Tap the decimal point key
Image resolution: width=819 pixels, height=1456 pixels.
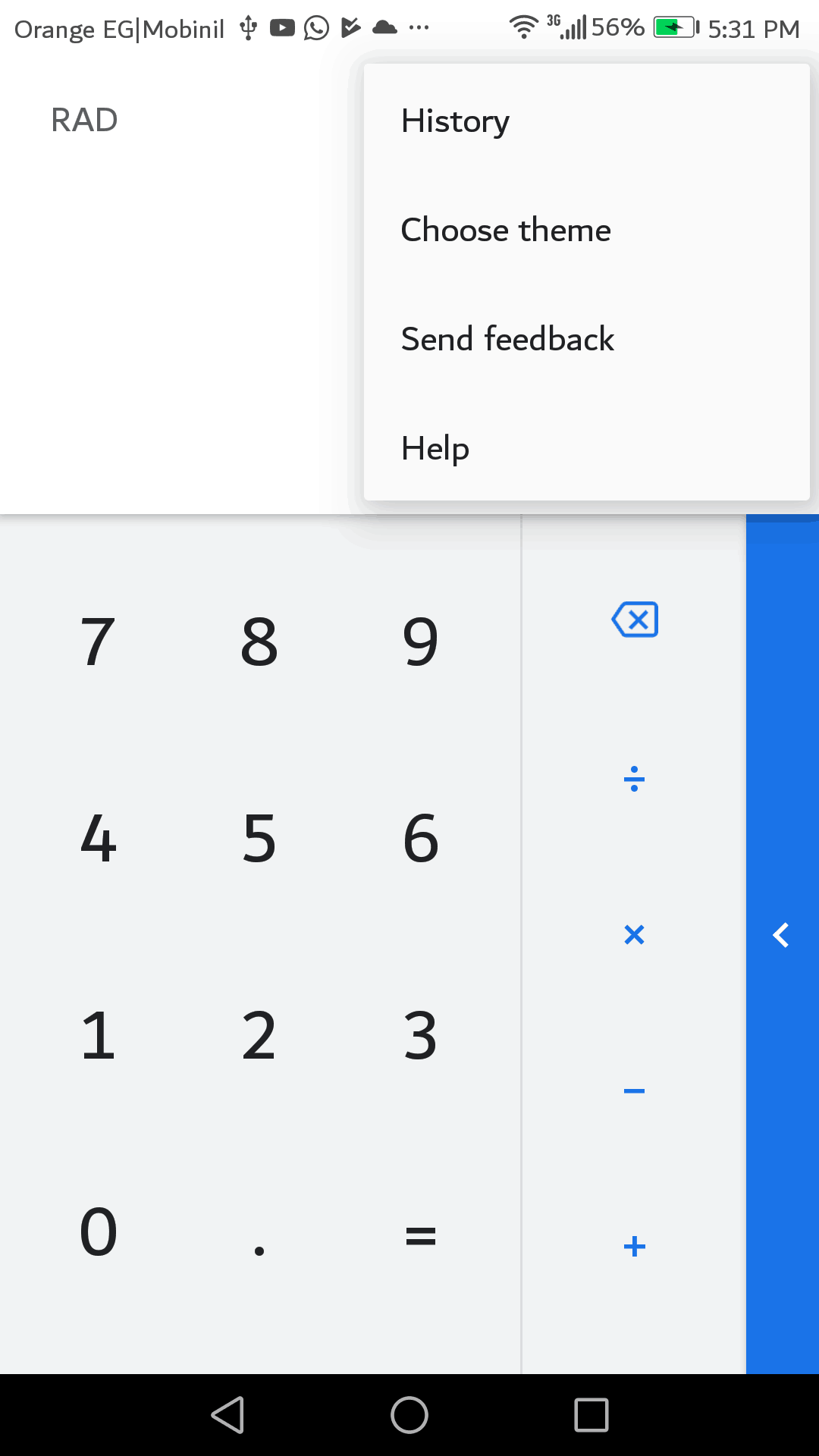tap(259, 1251)
